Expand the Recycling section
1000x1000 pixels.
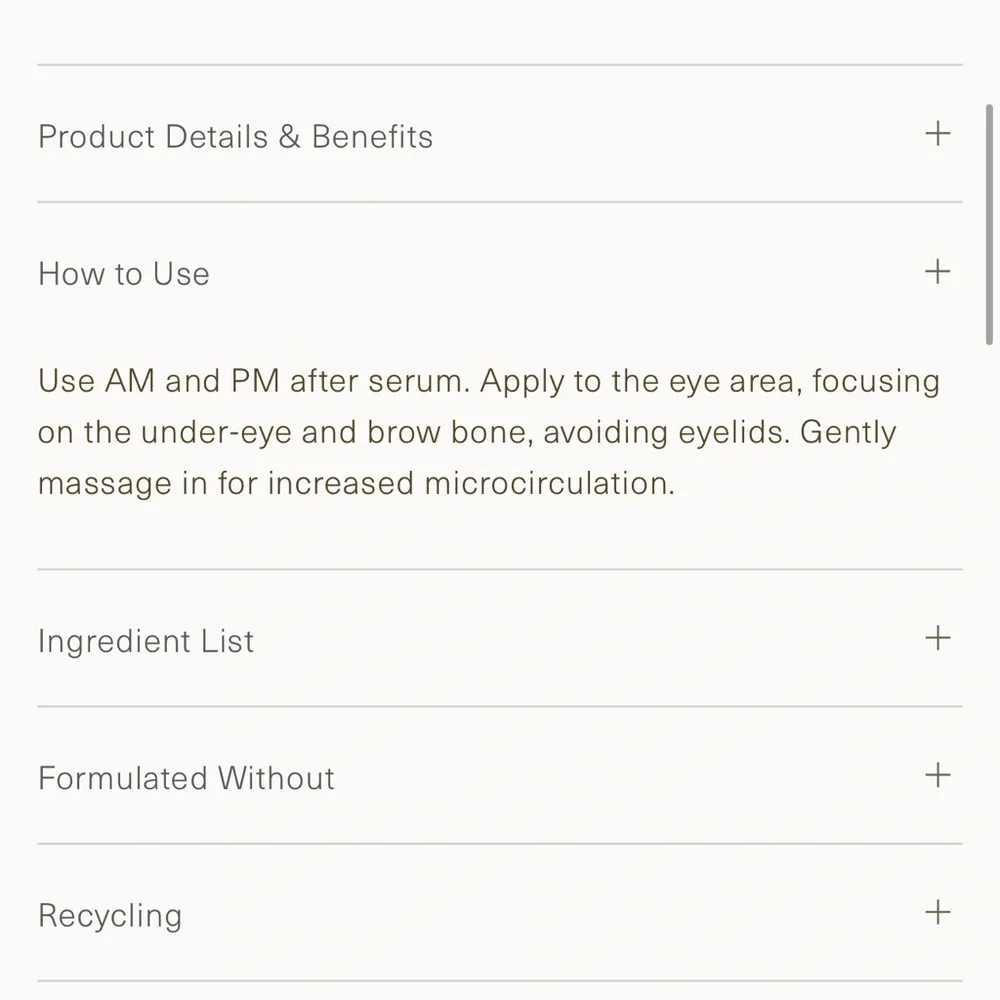[937, 912]
